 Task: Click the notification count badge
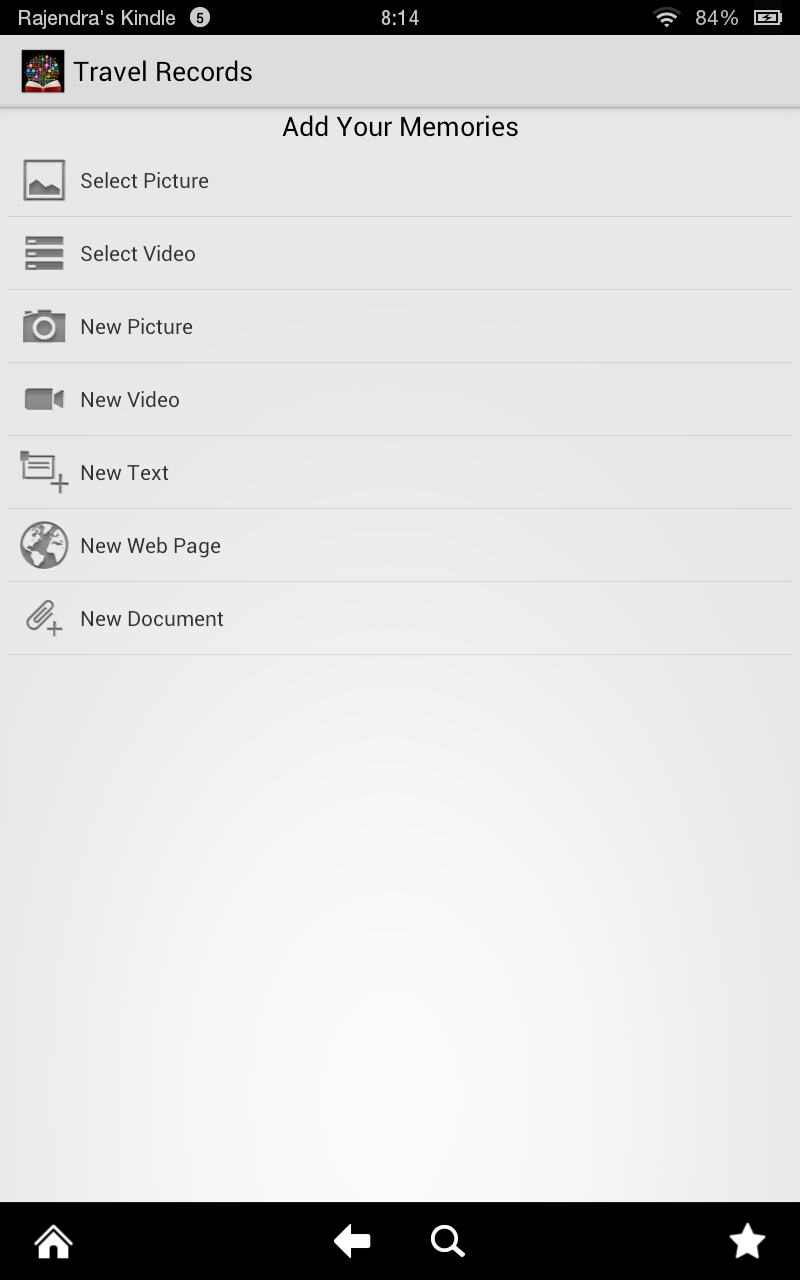(x=199, y=17)
